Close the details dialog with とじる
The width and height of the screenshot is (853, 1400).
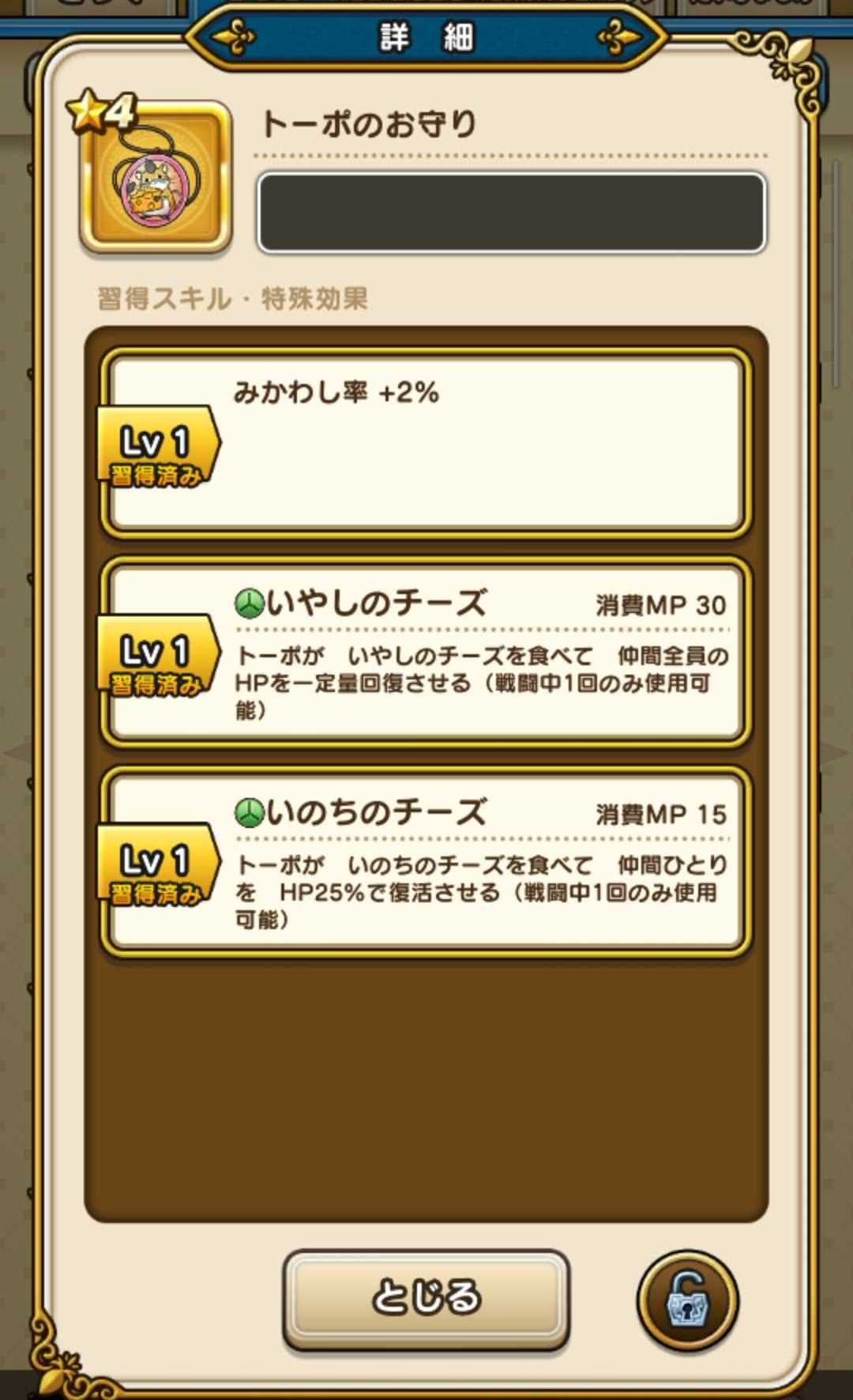pyautogui.click(x=426, y=1297)
